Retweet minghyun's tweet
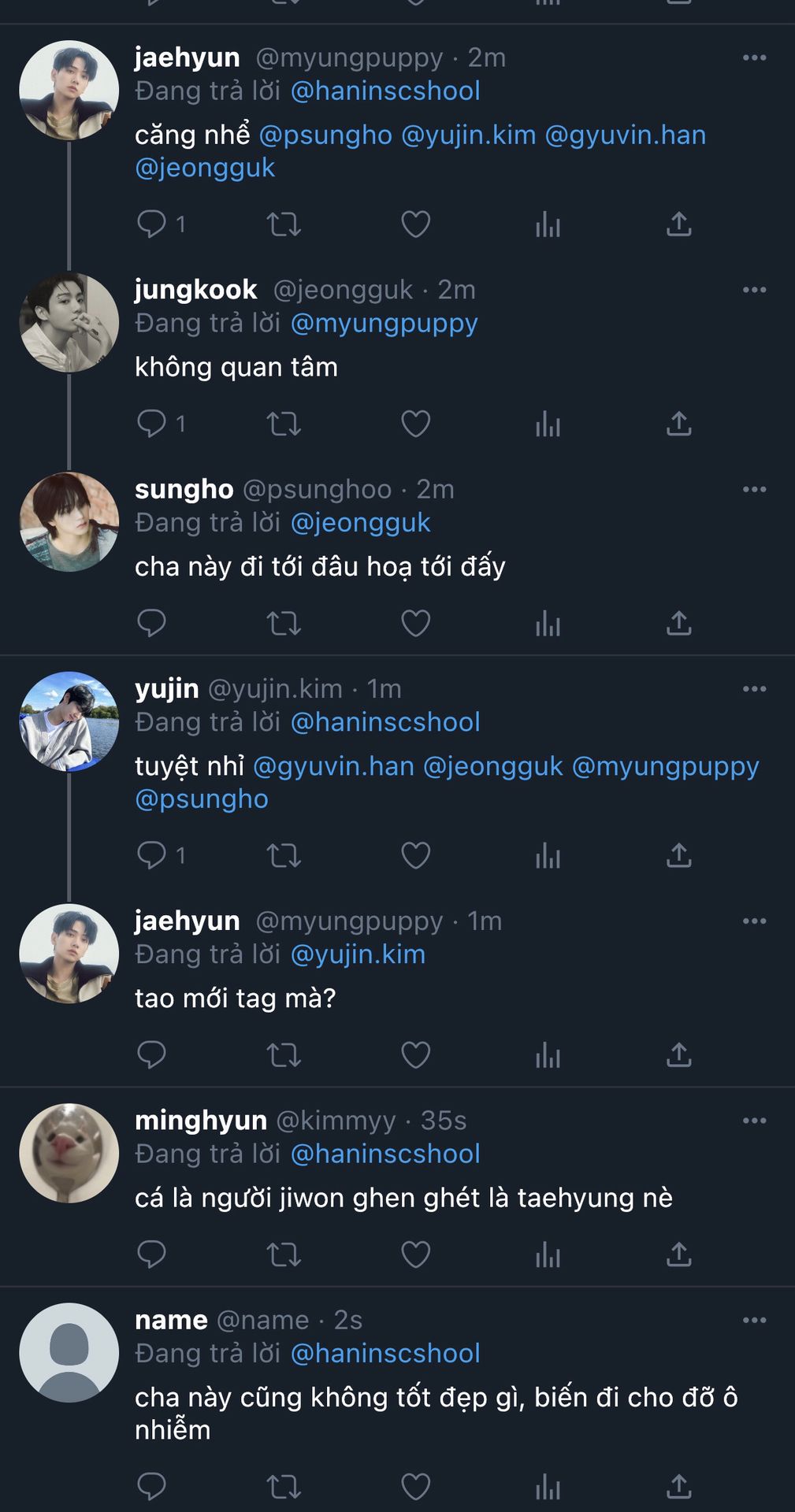Screen dimensions: 795x1512 click(284, 1254)
